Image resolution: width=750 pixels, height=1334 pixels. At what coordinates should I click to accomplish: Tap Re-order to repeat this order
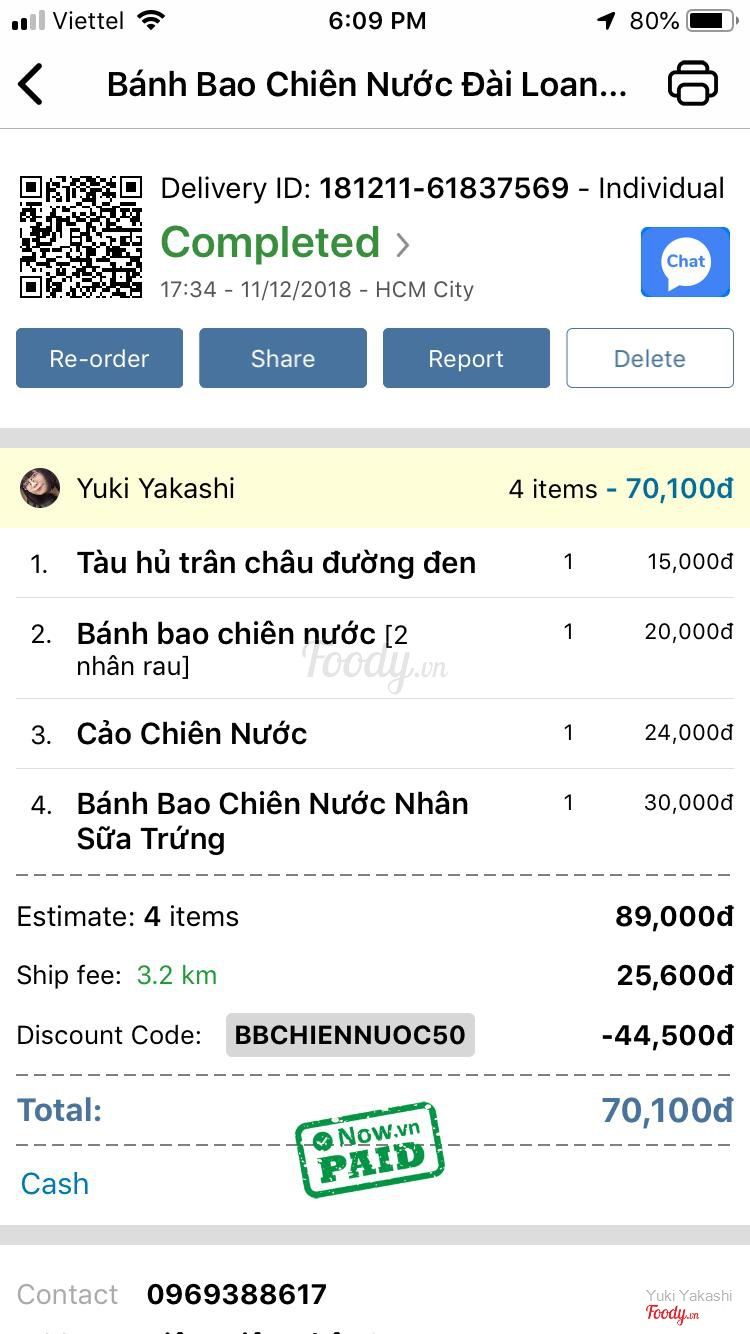tap(99, 358)
